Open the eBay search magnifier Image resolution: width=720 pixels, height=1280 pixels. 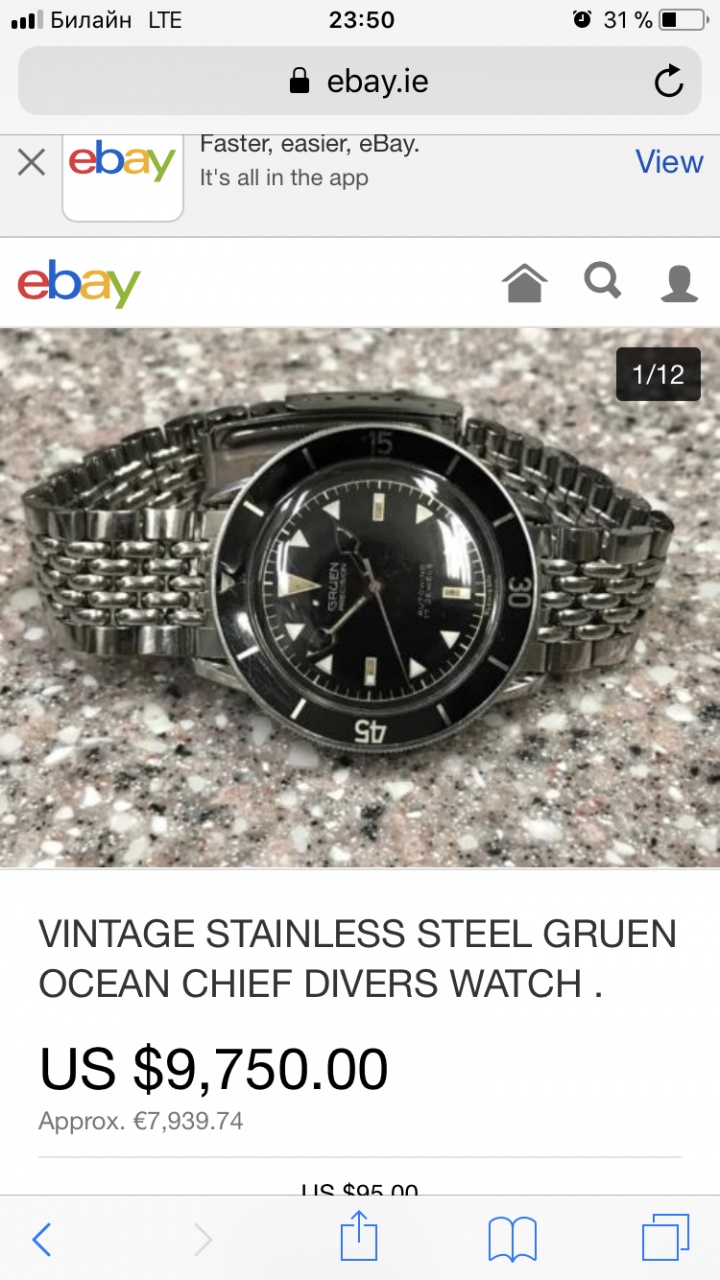(603, 281)
